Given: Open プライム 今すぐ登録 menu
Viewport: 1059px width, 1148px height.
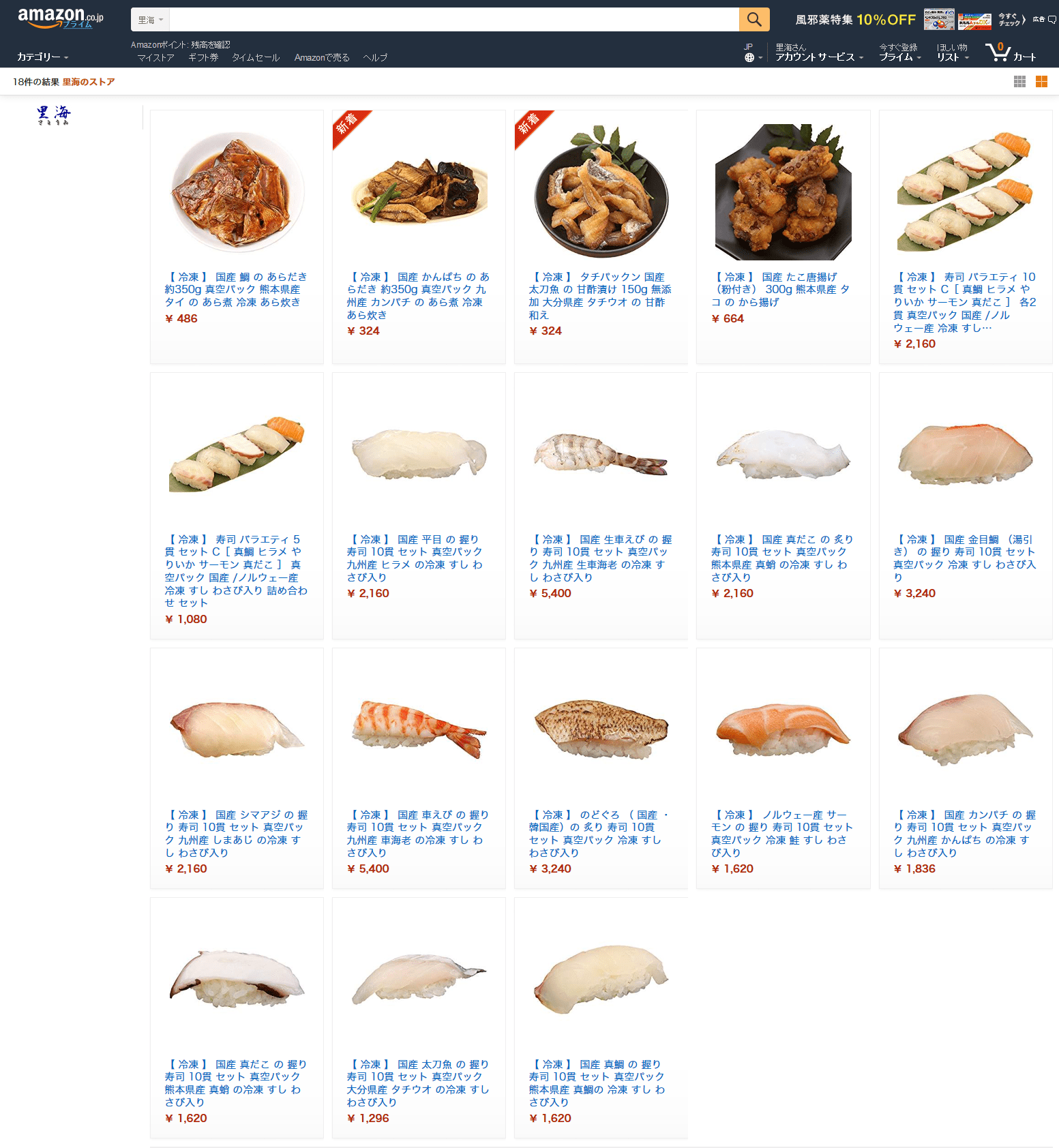Looking at the screenshot, I should tap(899, 53).
